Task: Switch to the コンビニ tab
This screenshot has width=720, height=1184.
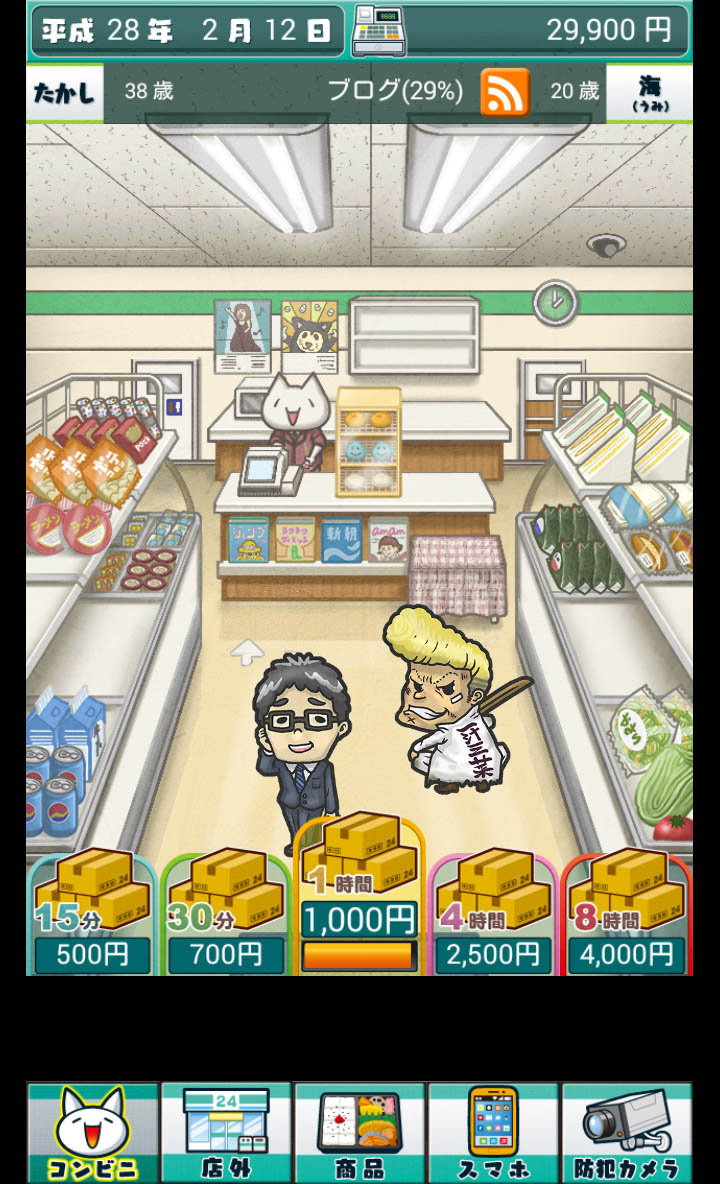Action: (x=93, y=1132)
